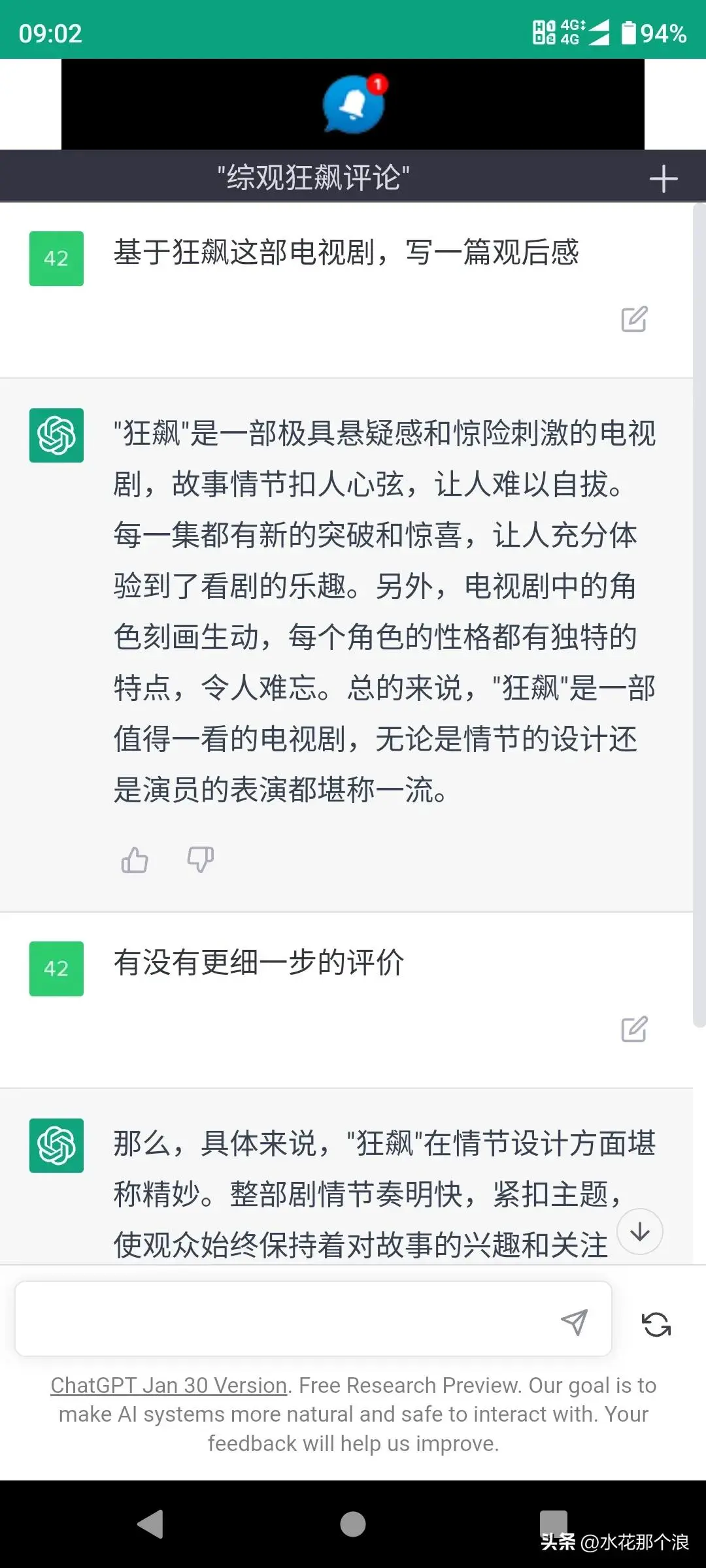
Task: Regenerate the response with refresh icon
Action: [656, 1324]
